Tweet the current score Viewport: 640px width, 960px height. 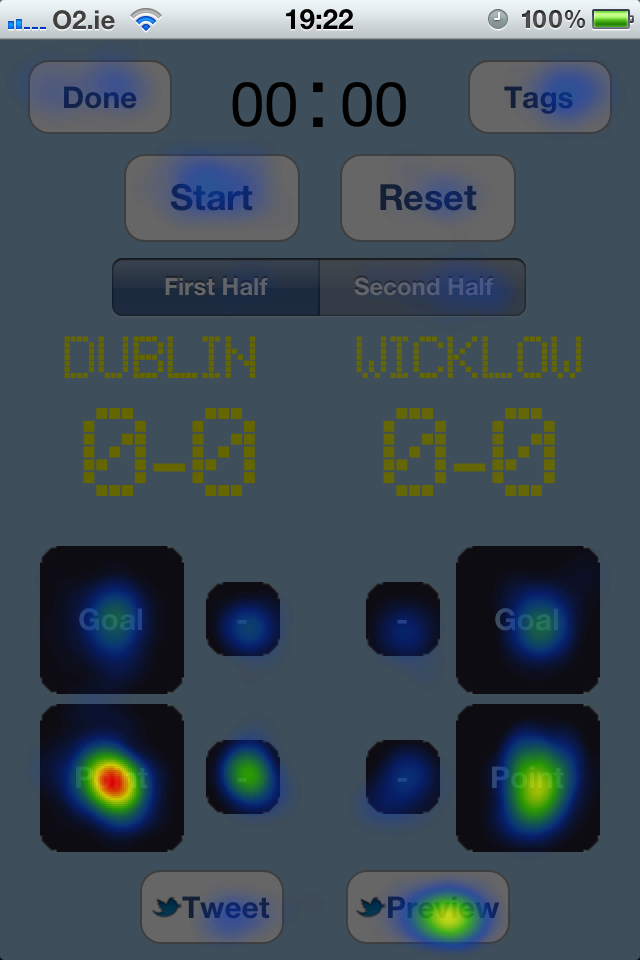pos(212,907)
